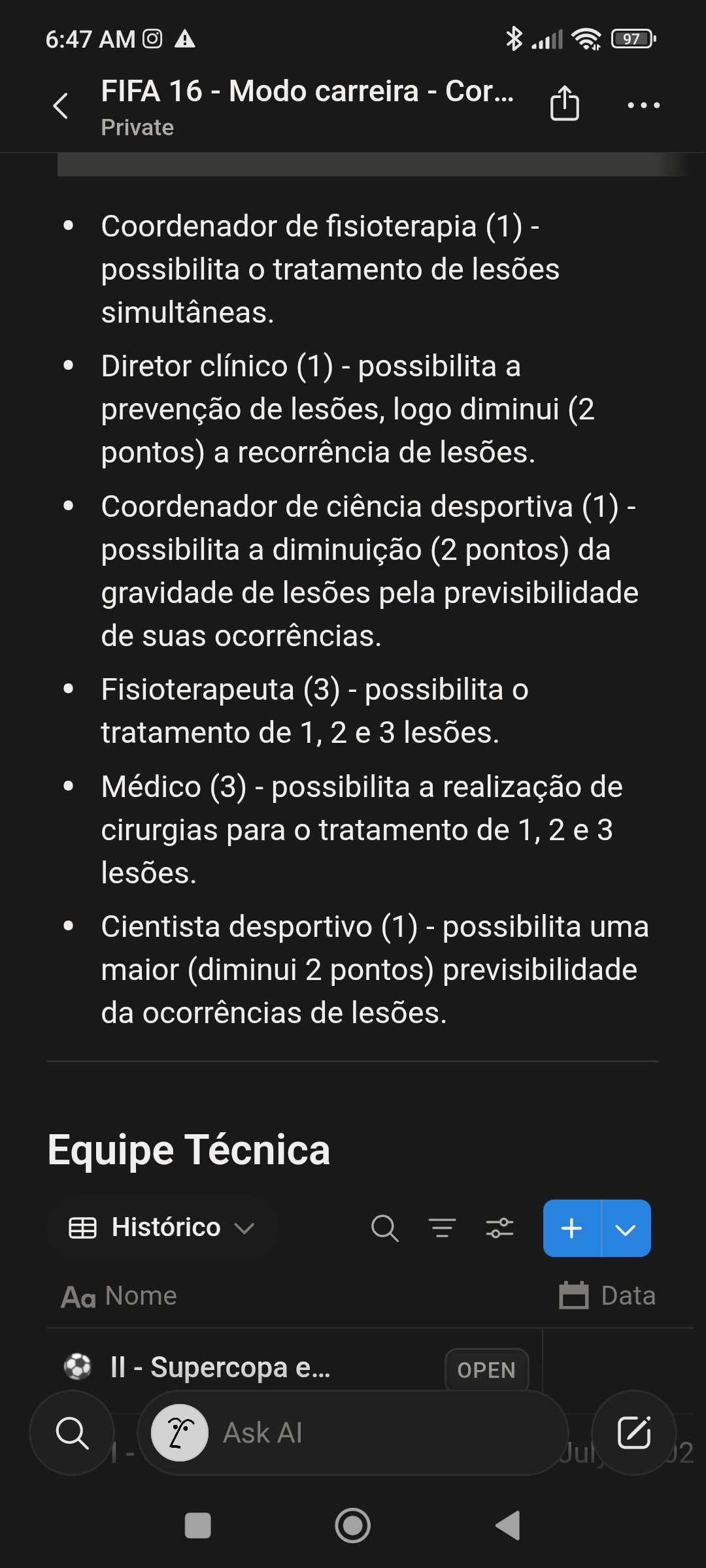The height and width of the screenshot is (1568, 706).
Task: Tap the Ask AI field
Action: click(x=353, y=1433)
